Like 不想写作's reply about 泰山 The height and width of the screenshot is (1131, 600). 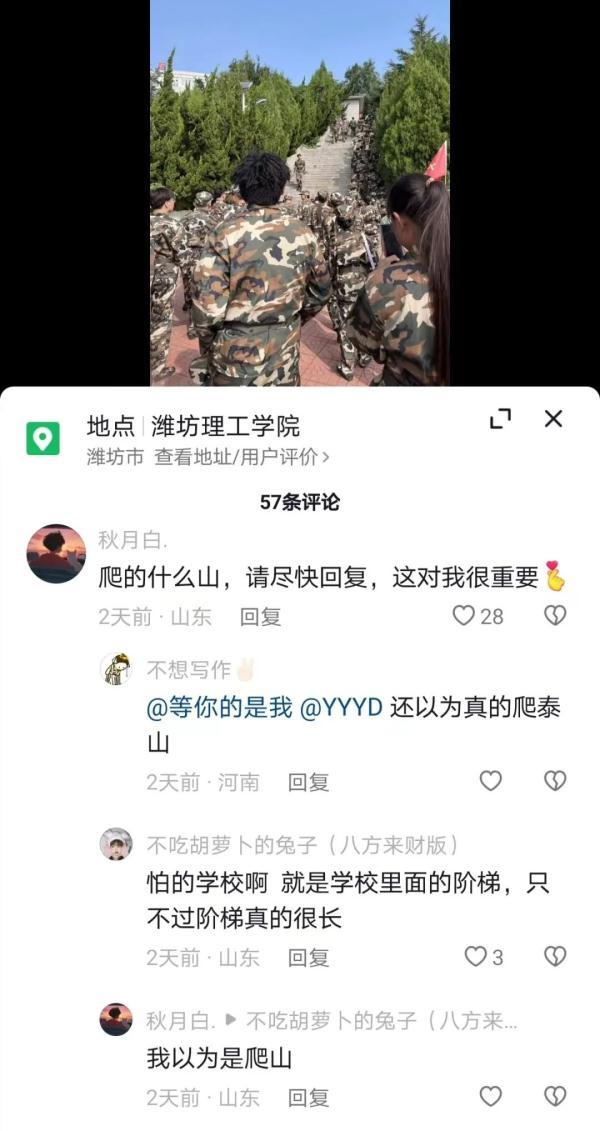(490, 781)
